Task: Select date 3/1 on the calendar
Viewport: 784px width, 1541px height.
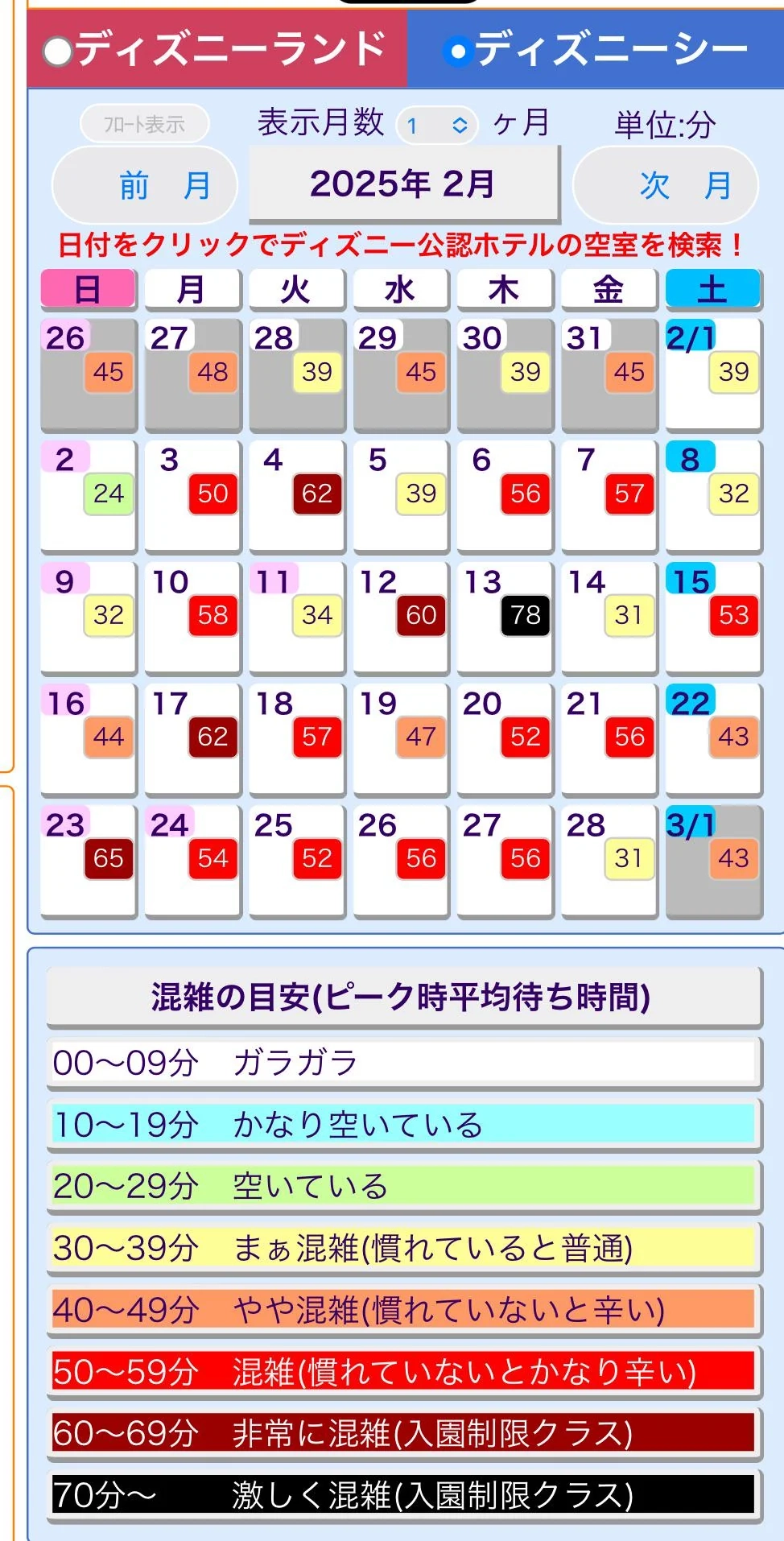Action: click(712, 859)
